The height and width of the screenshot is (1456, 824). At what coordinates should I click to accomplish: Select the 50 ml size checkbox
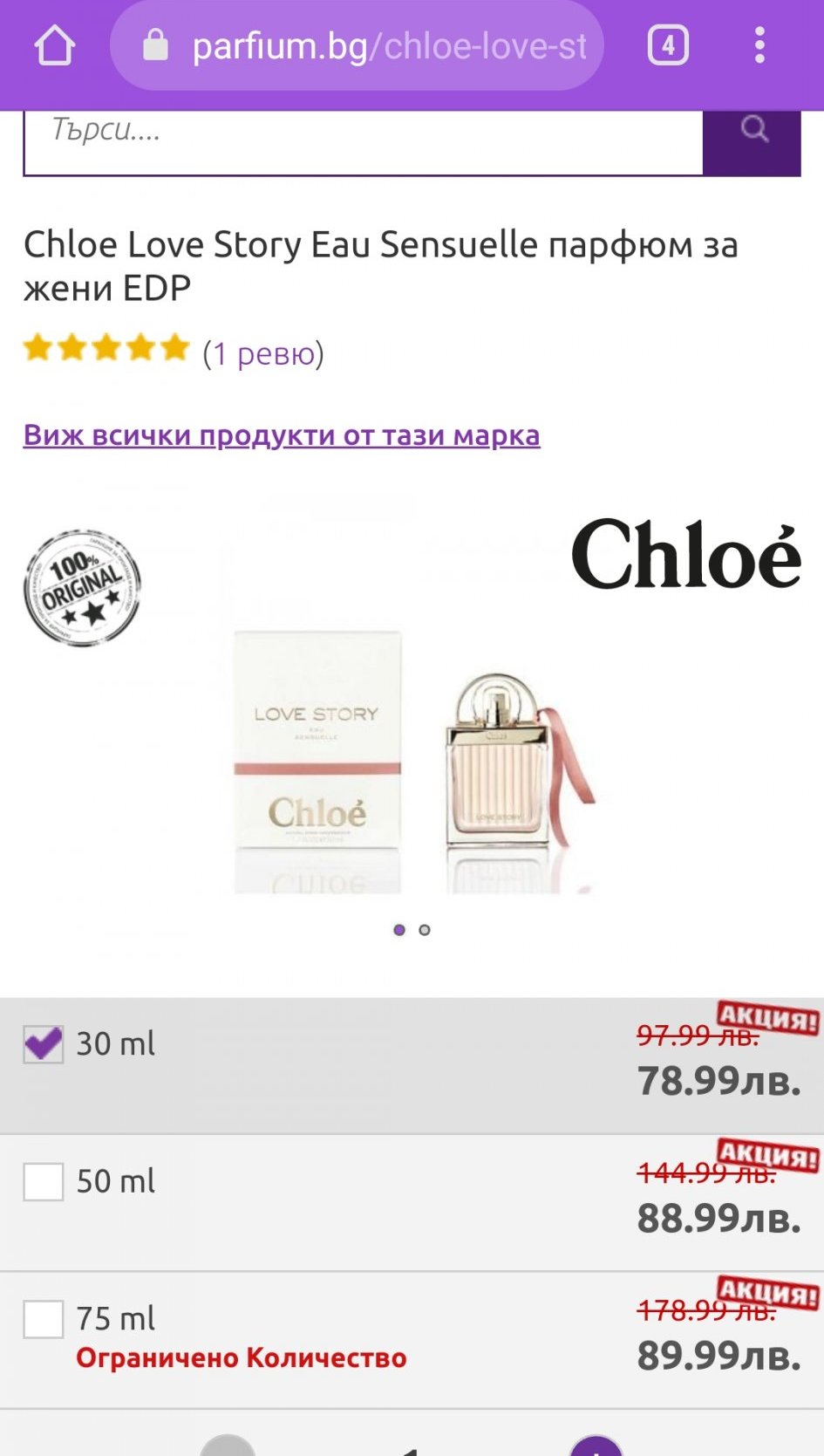pyautogui.click(x=44, y=1181)
